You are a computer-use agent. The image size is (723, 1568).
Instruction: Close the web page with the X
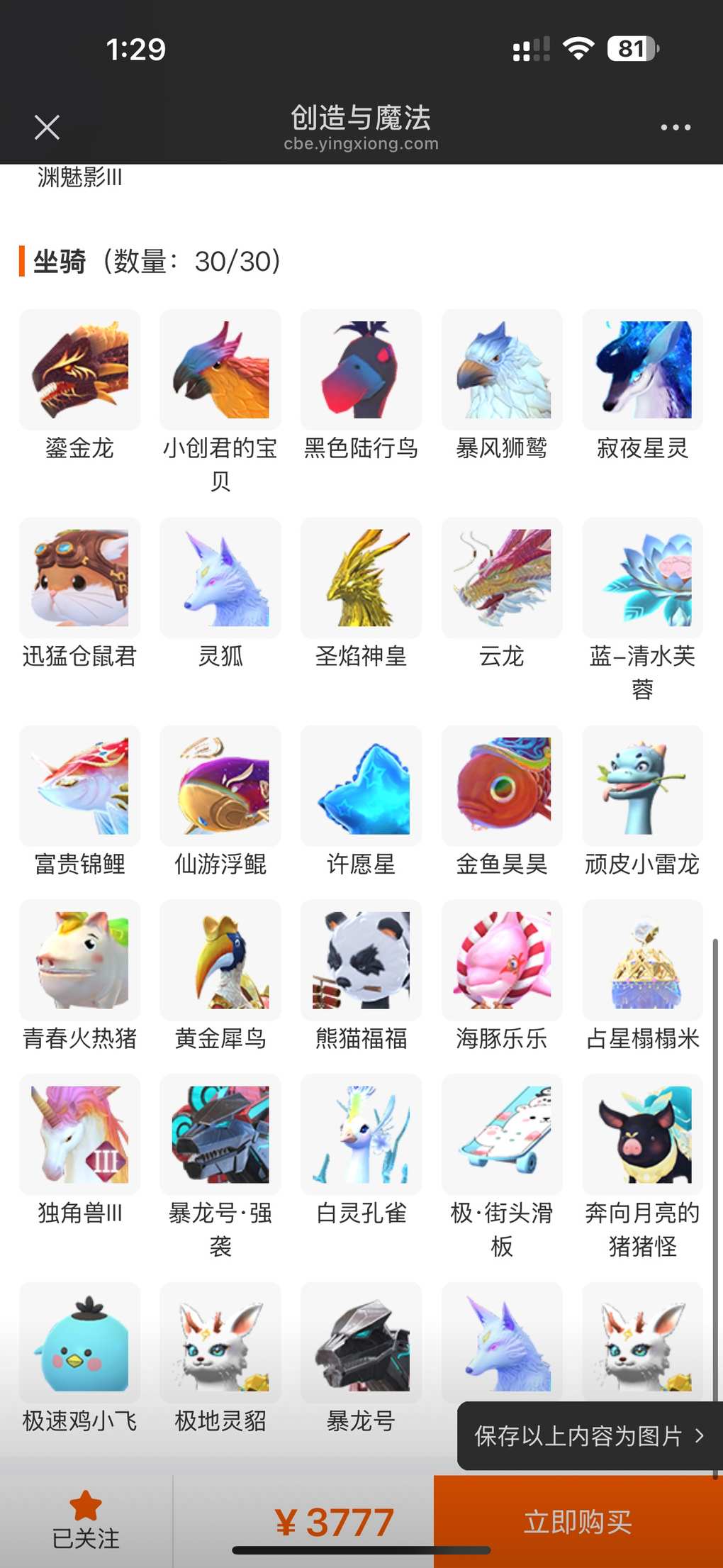pos(47,128)
